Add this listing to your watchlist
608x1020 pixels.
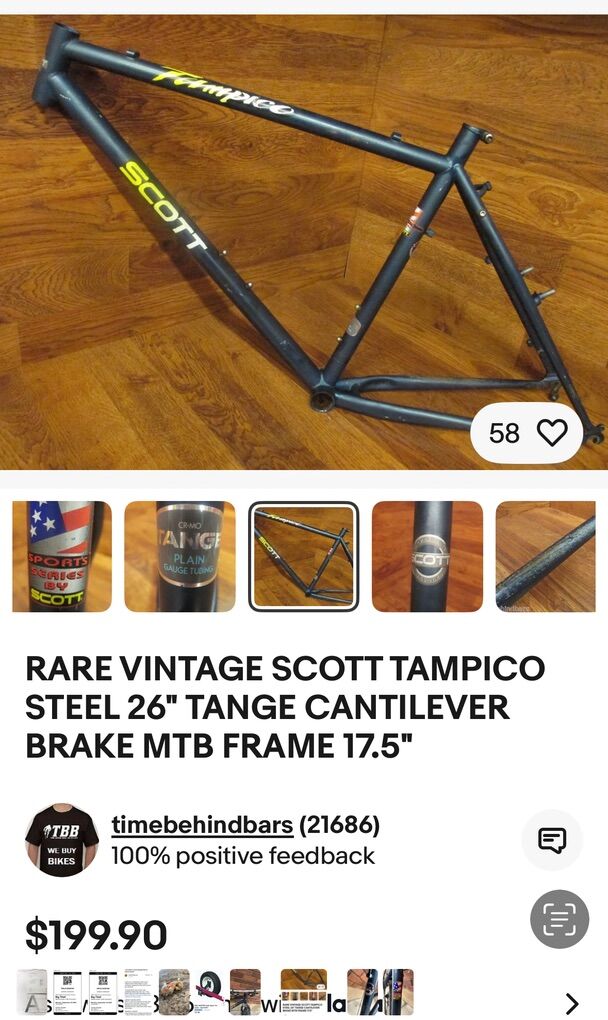(x=551, y=432)
